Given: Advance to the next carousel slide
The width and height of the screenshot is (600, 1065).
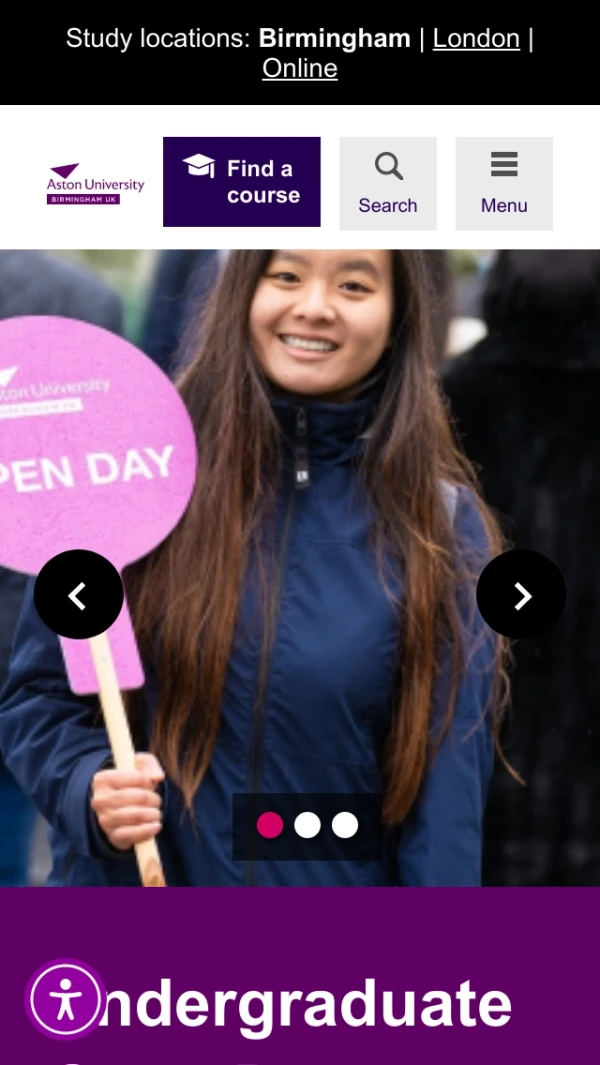Looking at the screenshot, I should 521,595.
